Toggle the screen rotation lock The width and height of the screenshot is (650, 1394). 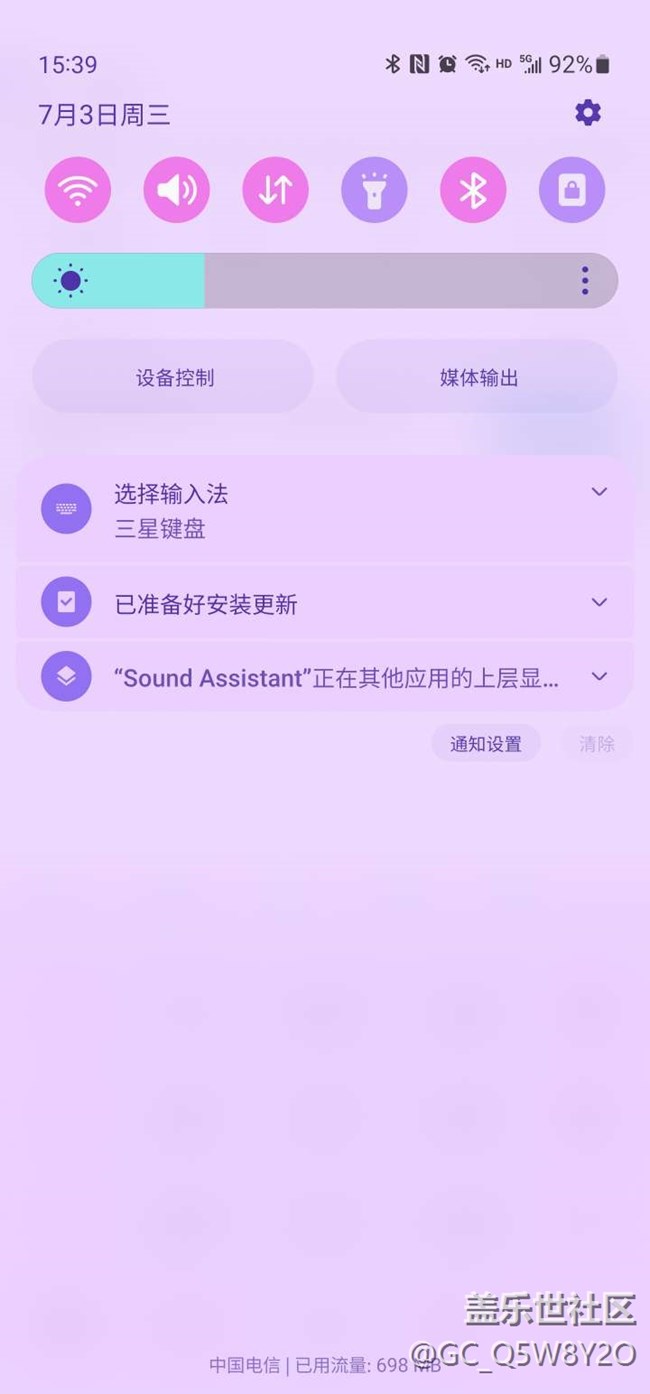tap(572, 190)
